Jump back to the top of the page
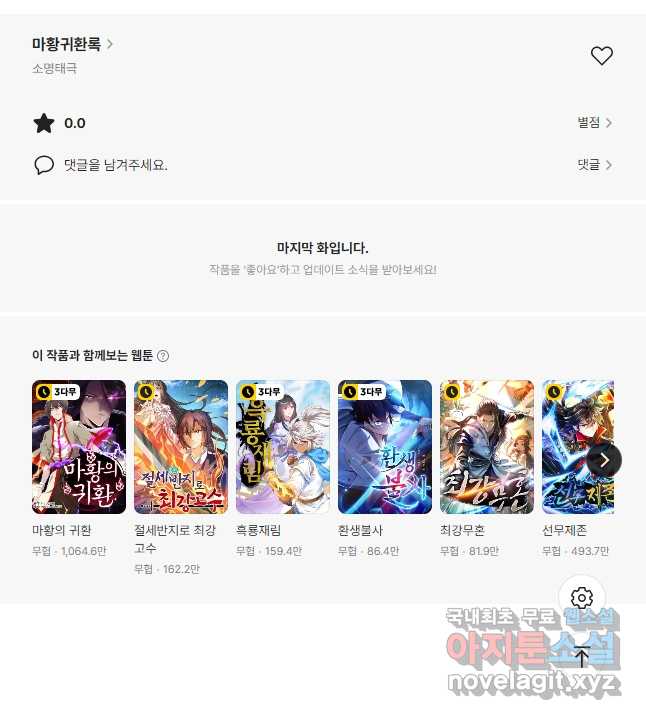The image size is (646, 720). point(583,657)
